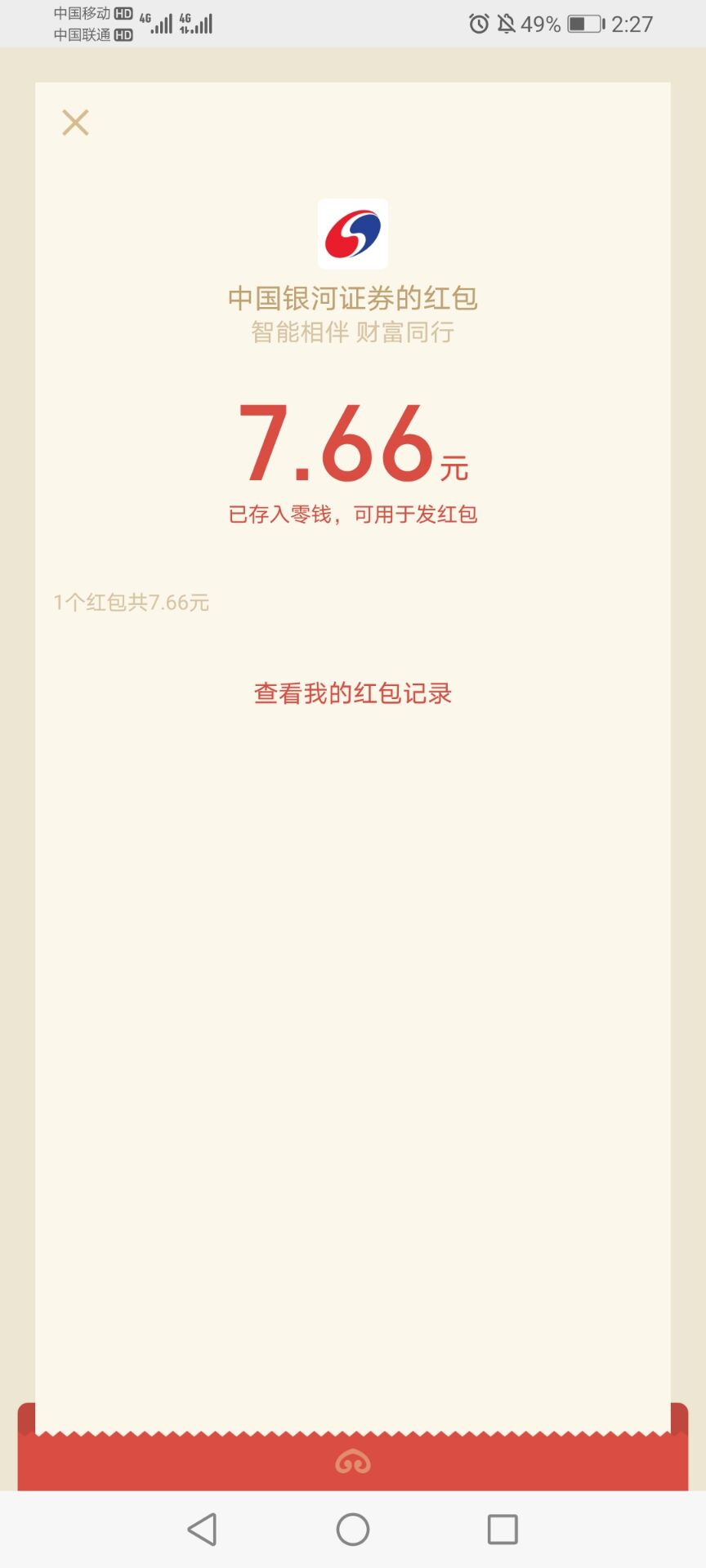The height and width of the screenshot is (1568, 706).
Task: Go to the home screen
Action: click(353, 1530)
